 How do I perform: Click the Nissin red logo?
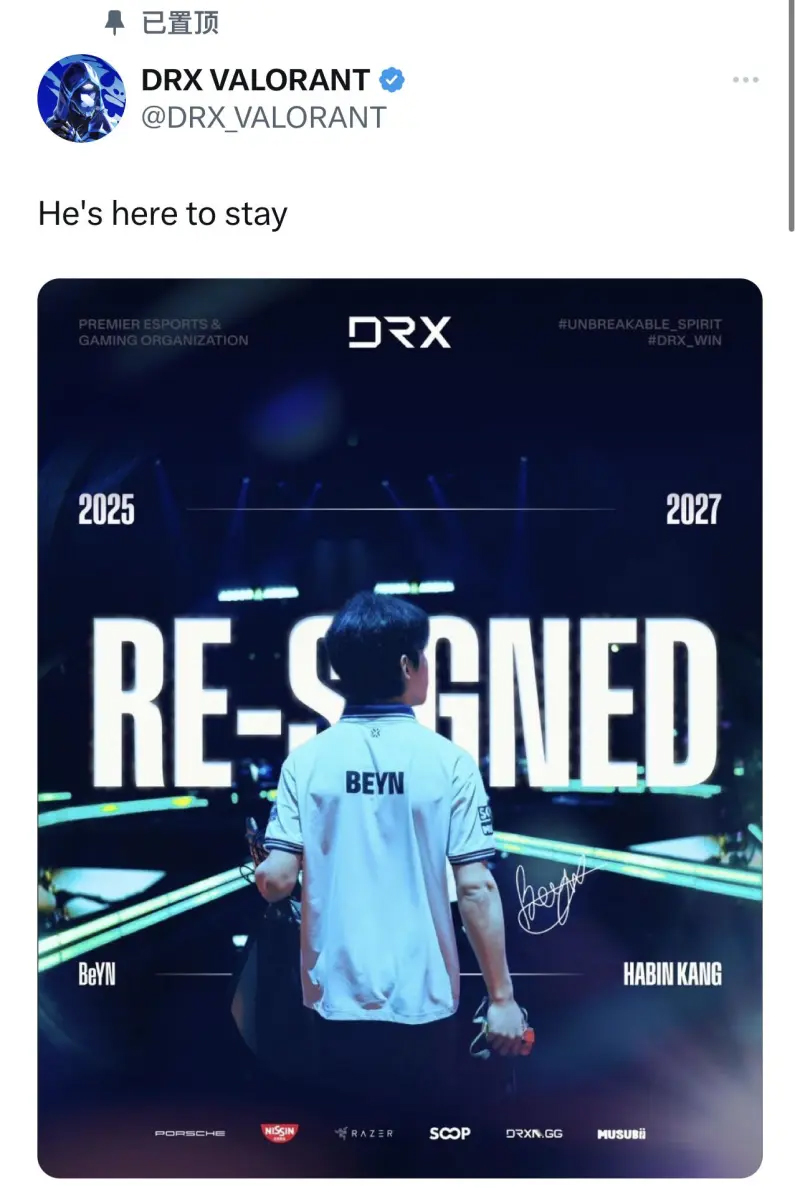[x=277, y=1131]
